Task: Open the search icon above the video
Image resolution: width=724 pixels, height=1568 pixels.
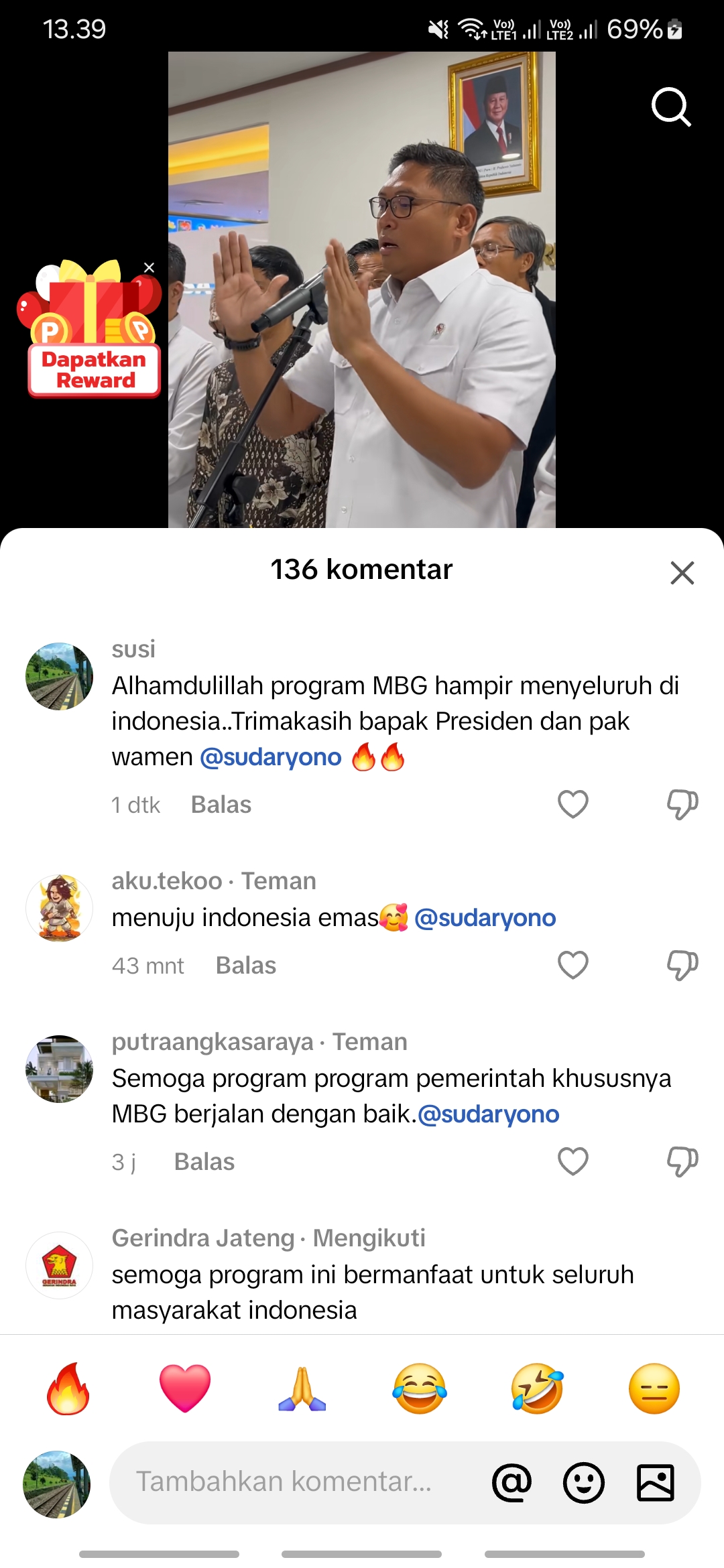Action: 671,107
